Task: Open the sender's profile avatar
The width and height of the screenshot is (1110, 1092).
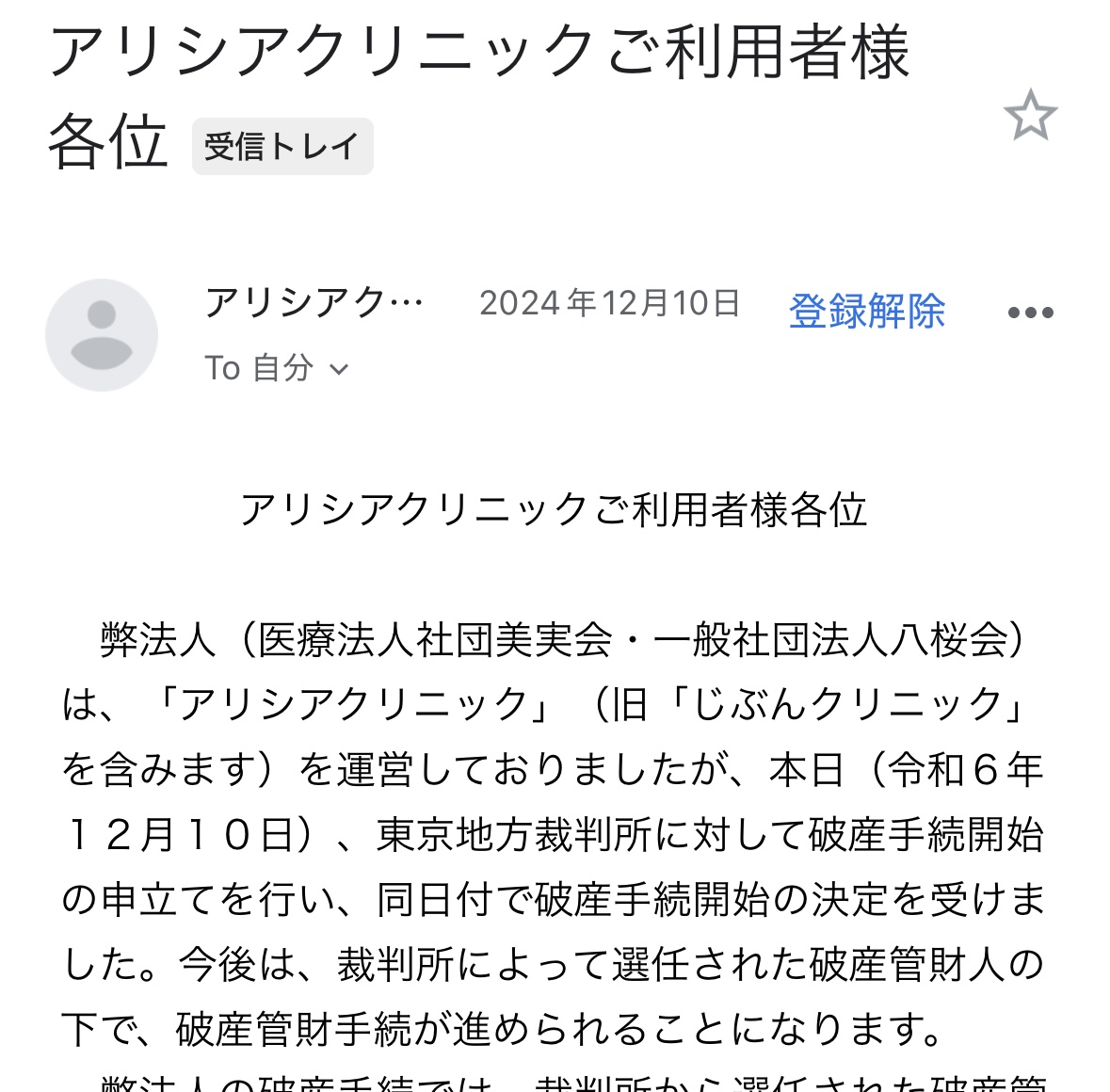Action: coord(102,334)
